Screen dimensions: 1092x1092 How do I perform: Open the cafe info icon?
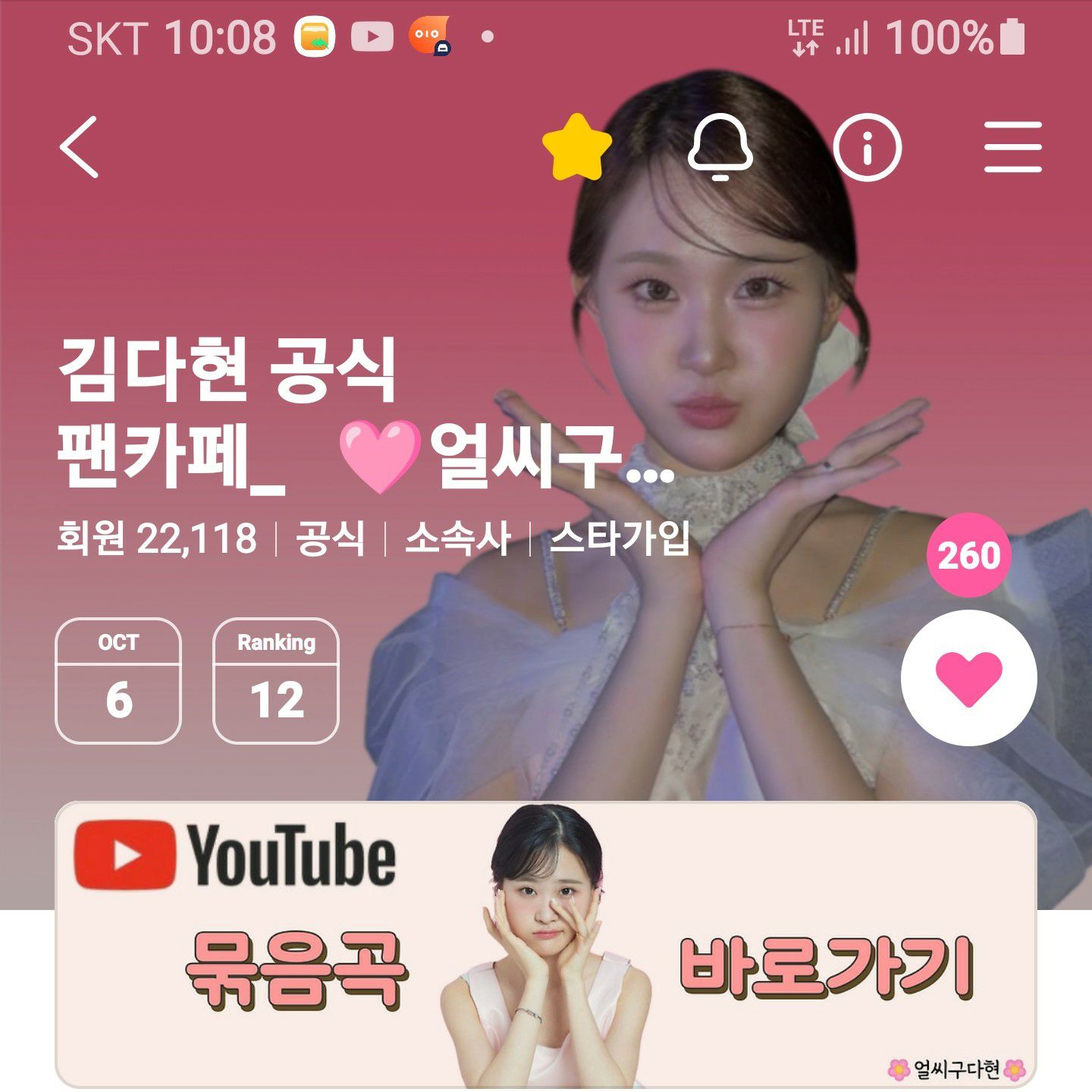click(x=867, y=147)
